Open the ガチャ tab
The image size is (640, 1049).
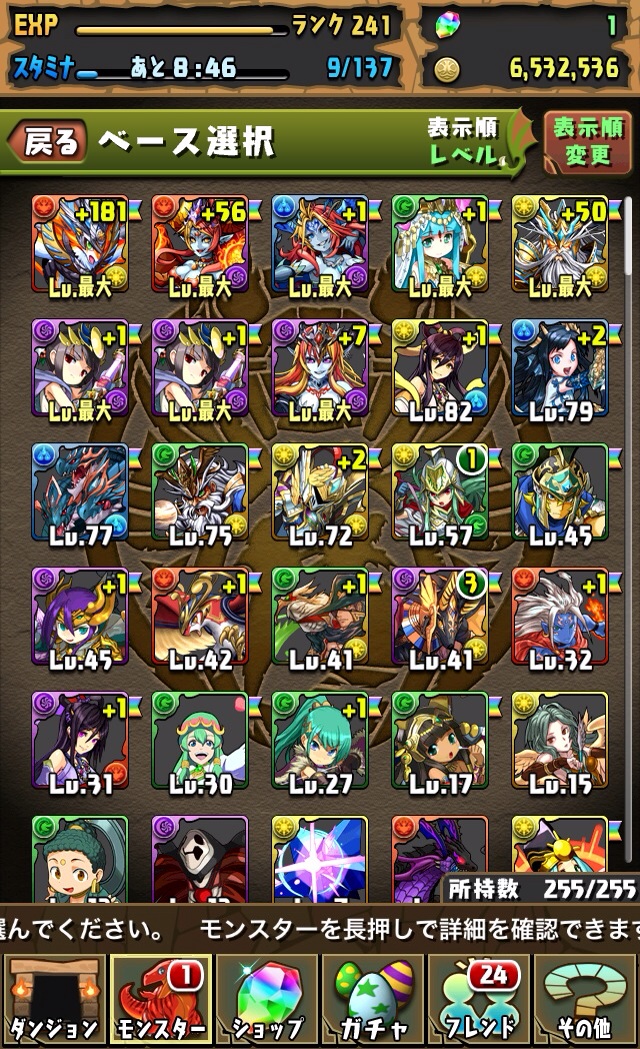point(373,998)
